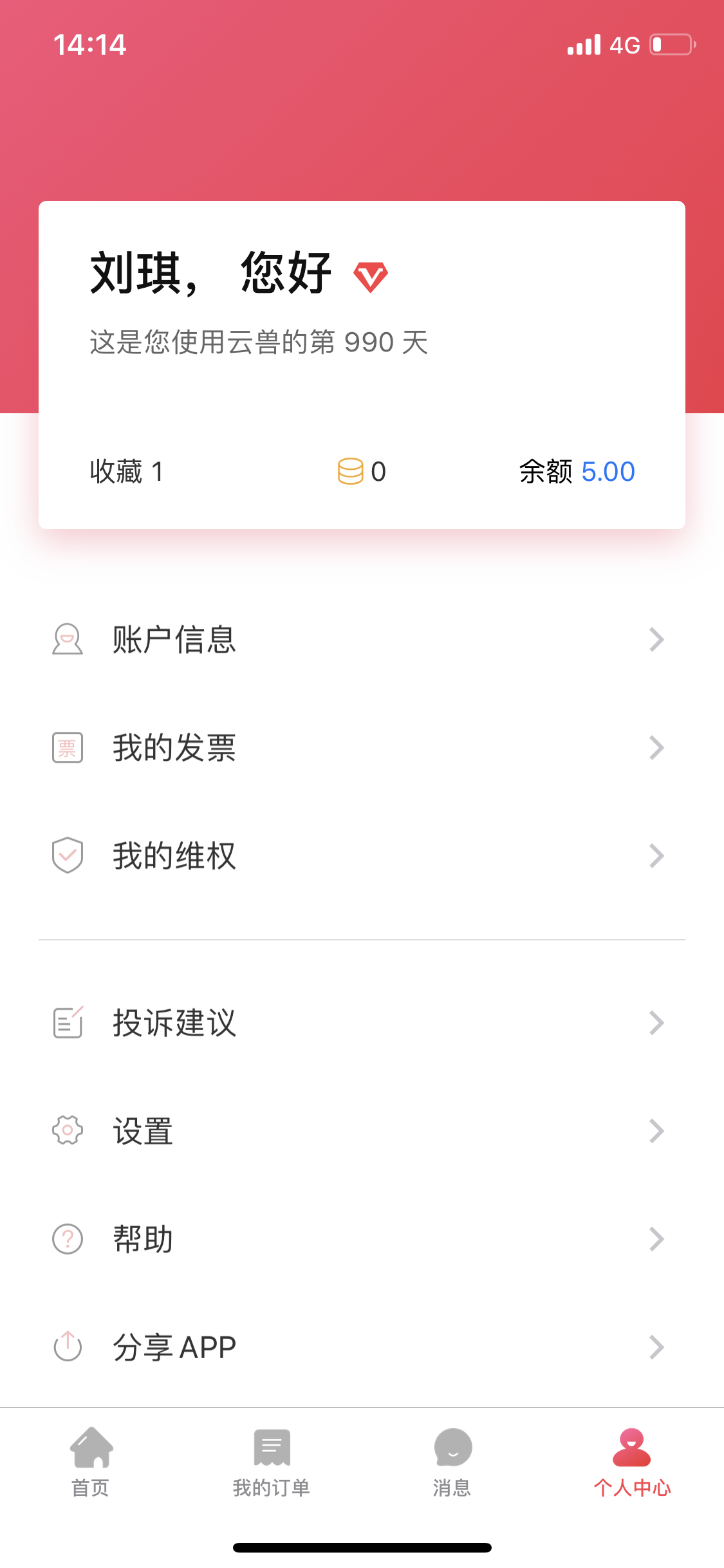The image size is (724, 1568).
Task: Tap the gold coin points icon
Action: [351, 471]
